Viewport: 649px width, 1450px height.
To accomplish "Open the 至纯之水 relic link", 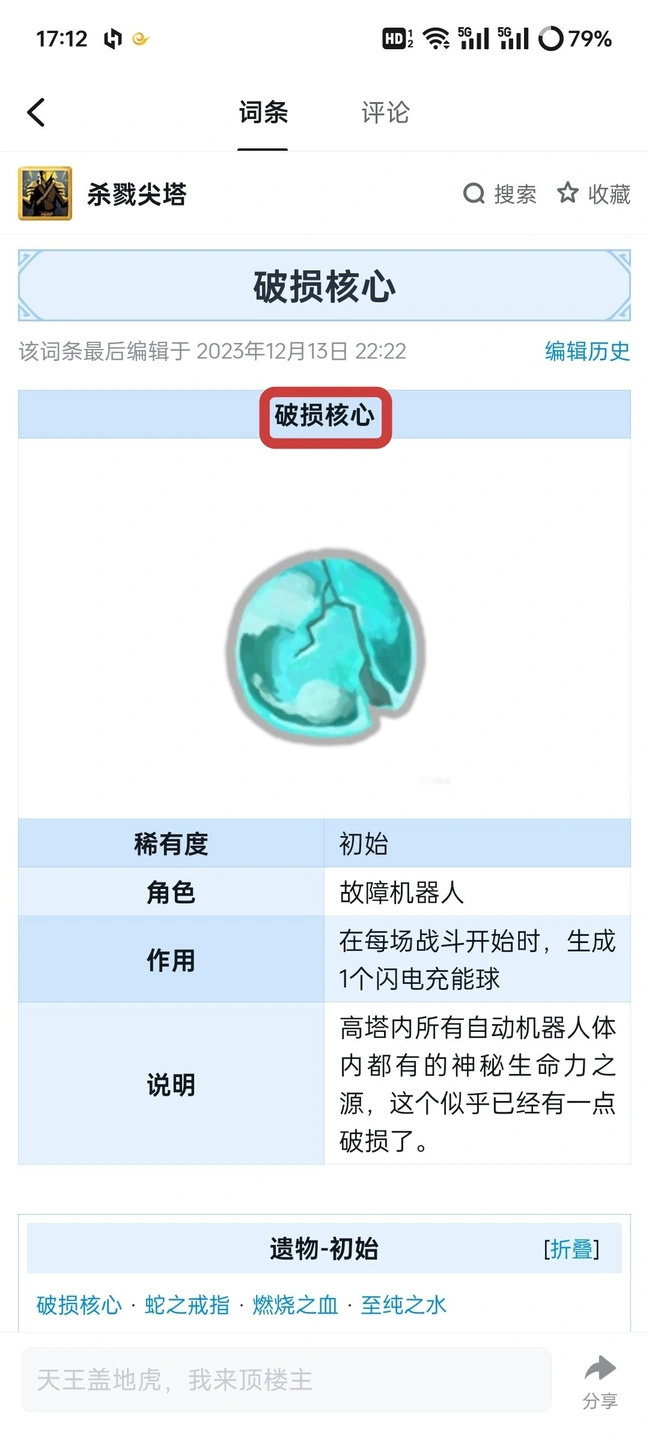I will 403,1305.
